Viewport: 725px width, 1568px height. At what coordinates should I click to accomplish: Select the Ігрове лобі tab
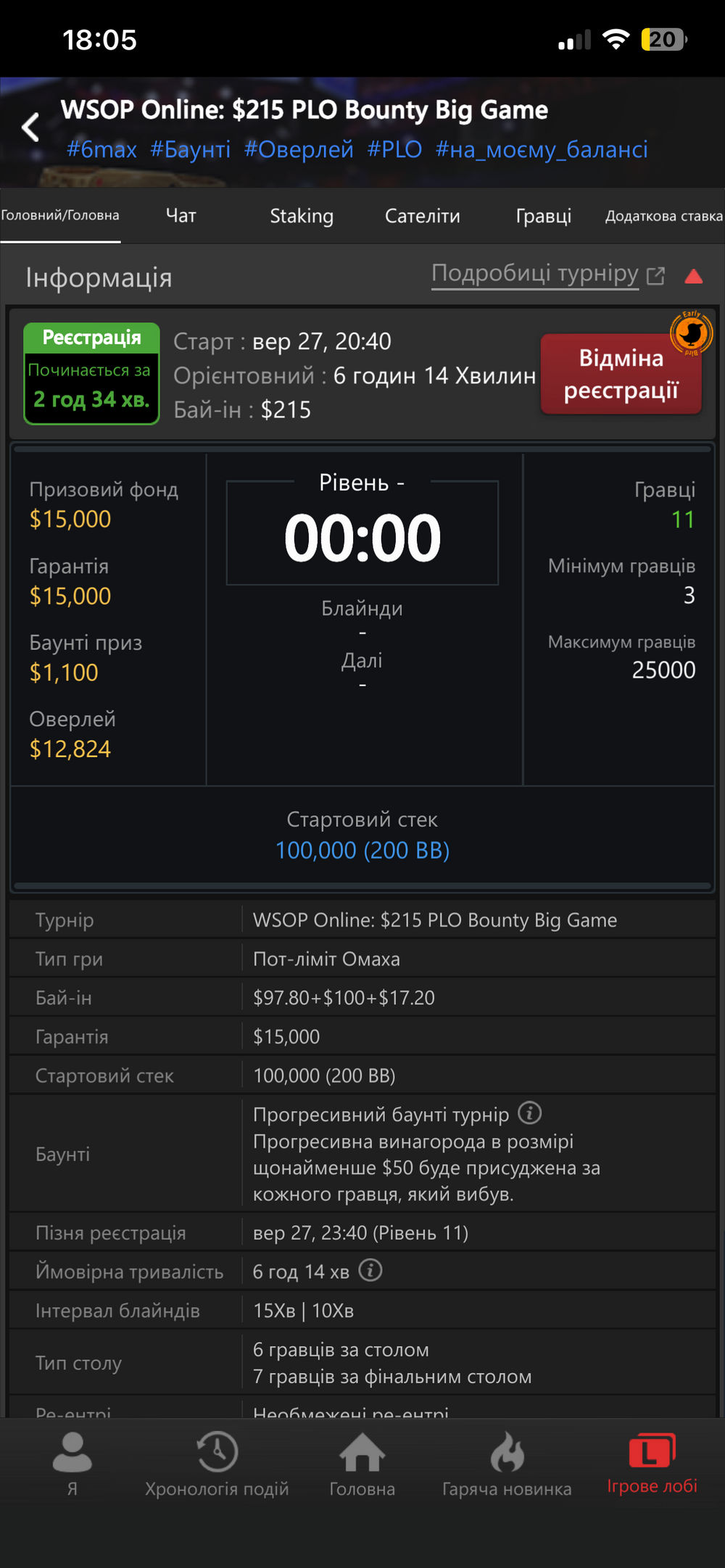click(x=652, y=1462)
